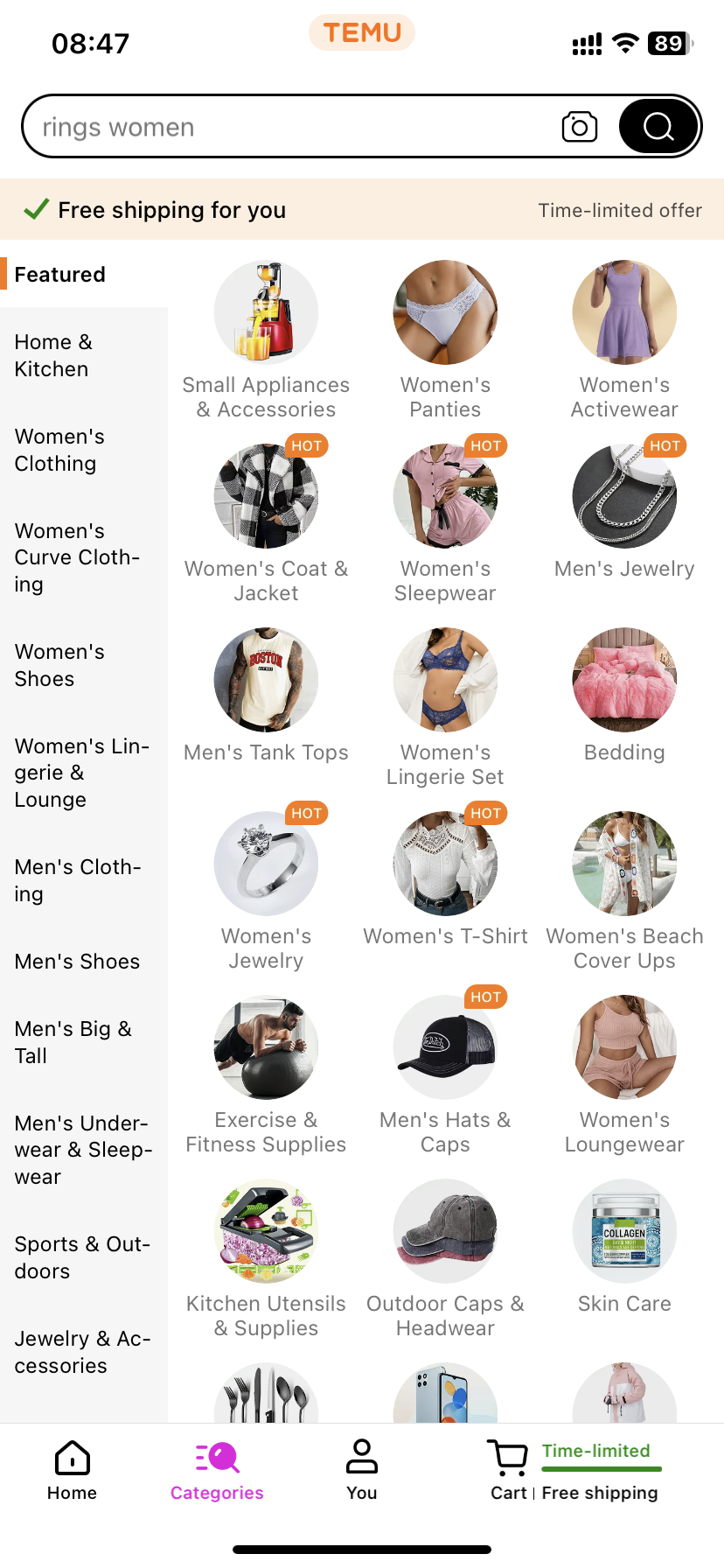This screenshot has height=1568, width=724.
Task: Open Sports & Outdoors category
Action: (x=82, y=1257)
